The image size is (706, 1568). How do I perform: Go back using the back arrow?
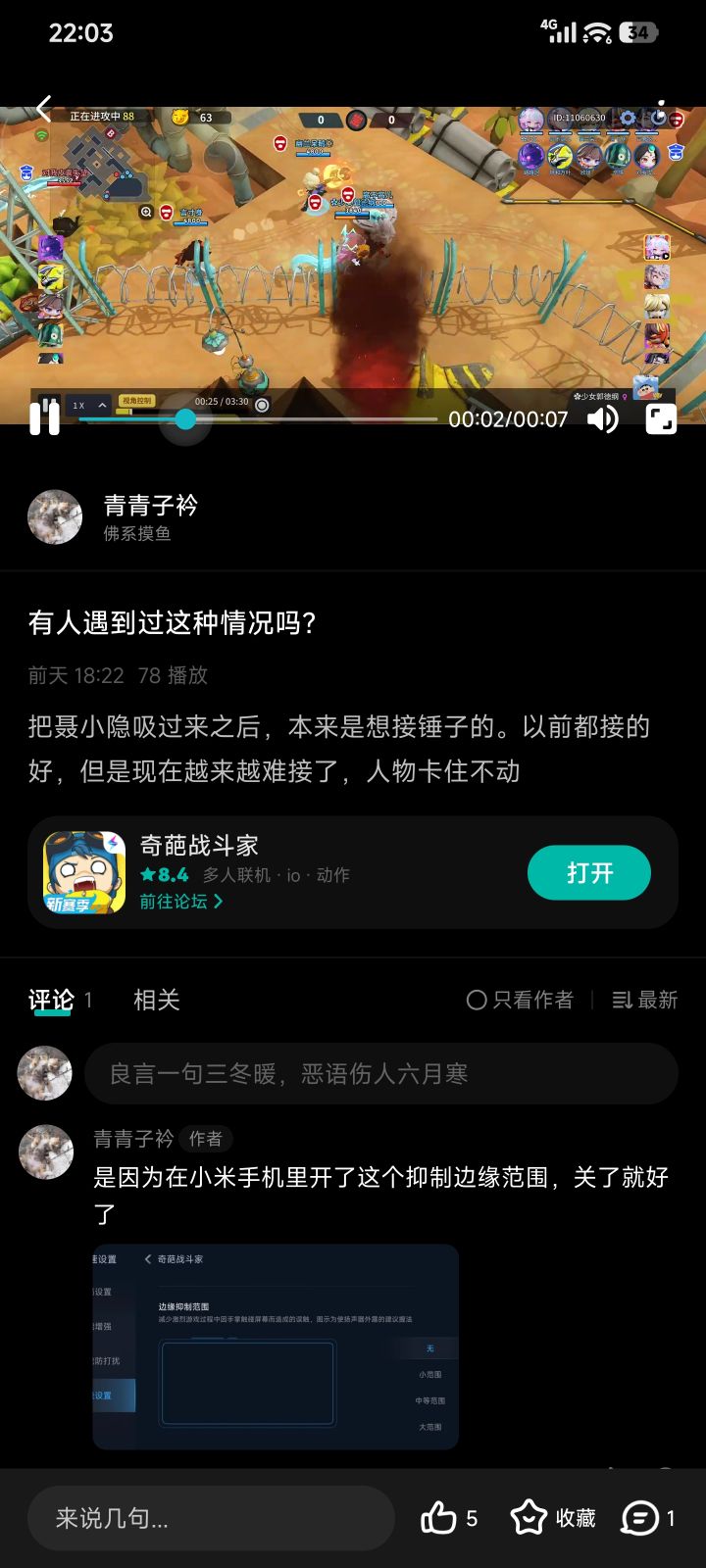[x=45, y=108]
